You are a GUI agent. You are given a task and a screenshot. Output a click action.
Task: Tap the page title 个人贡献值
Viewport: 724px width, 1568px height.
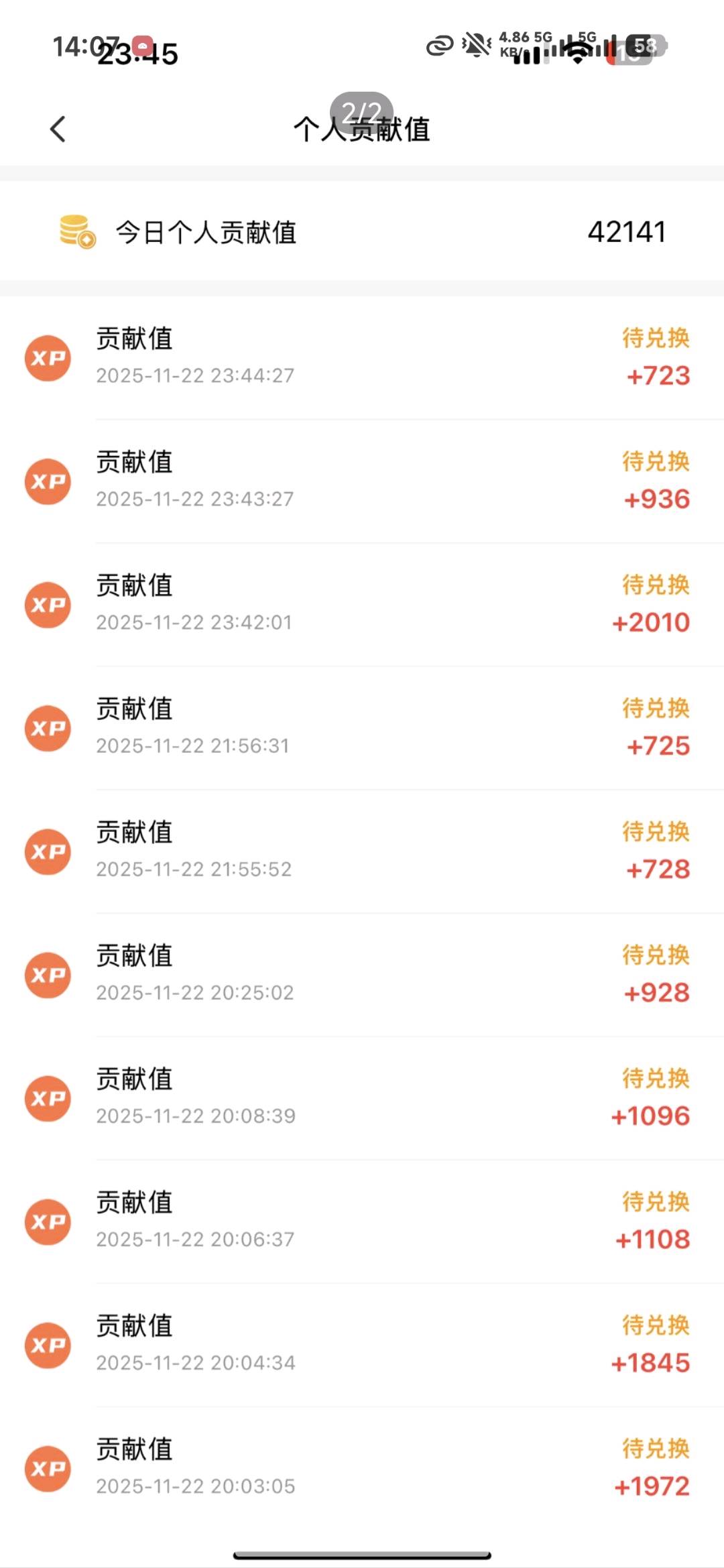click(362, 129)
